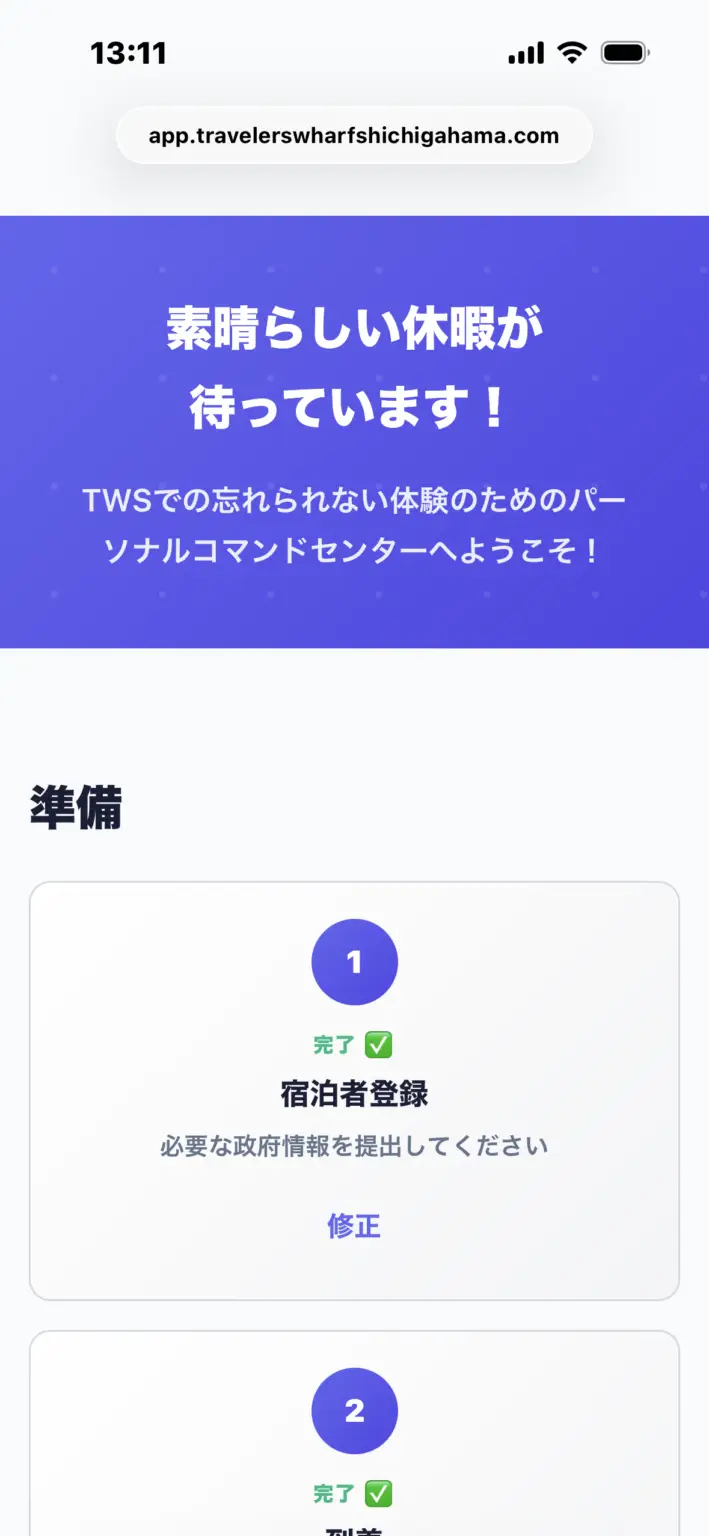Tap the browser address bar URL
The image size is (709, 1536).
coord(354,136)
